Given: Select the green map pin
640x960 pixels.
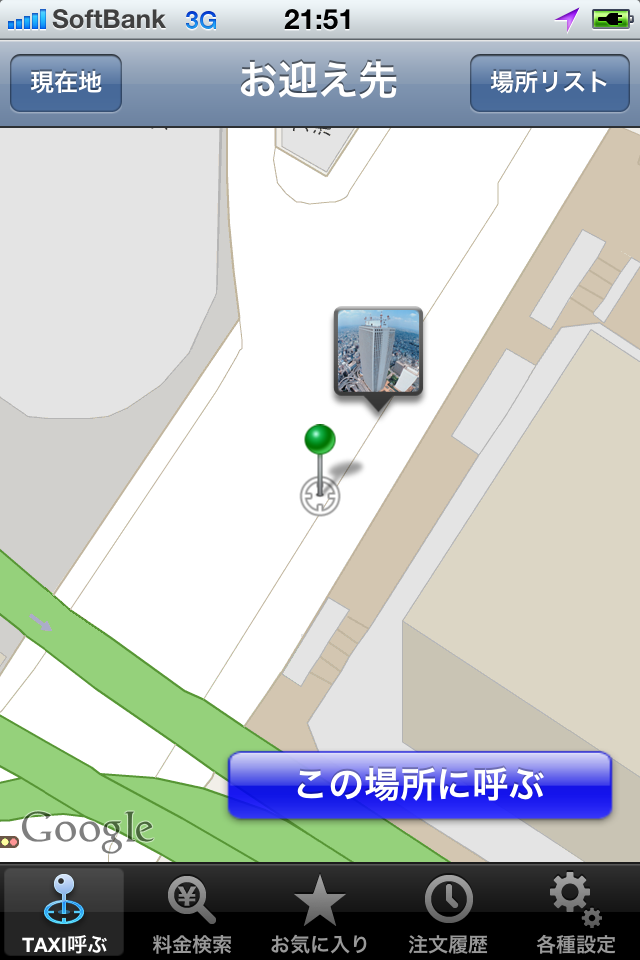Looking at the screenshot, I should (320, 440).
